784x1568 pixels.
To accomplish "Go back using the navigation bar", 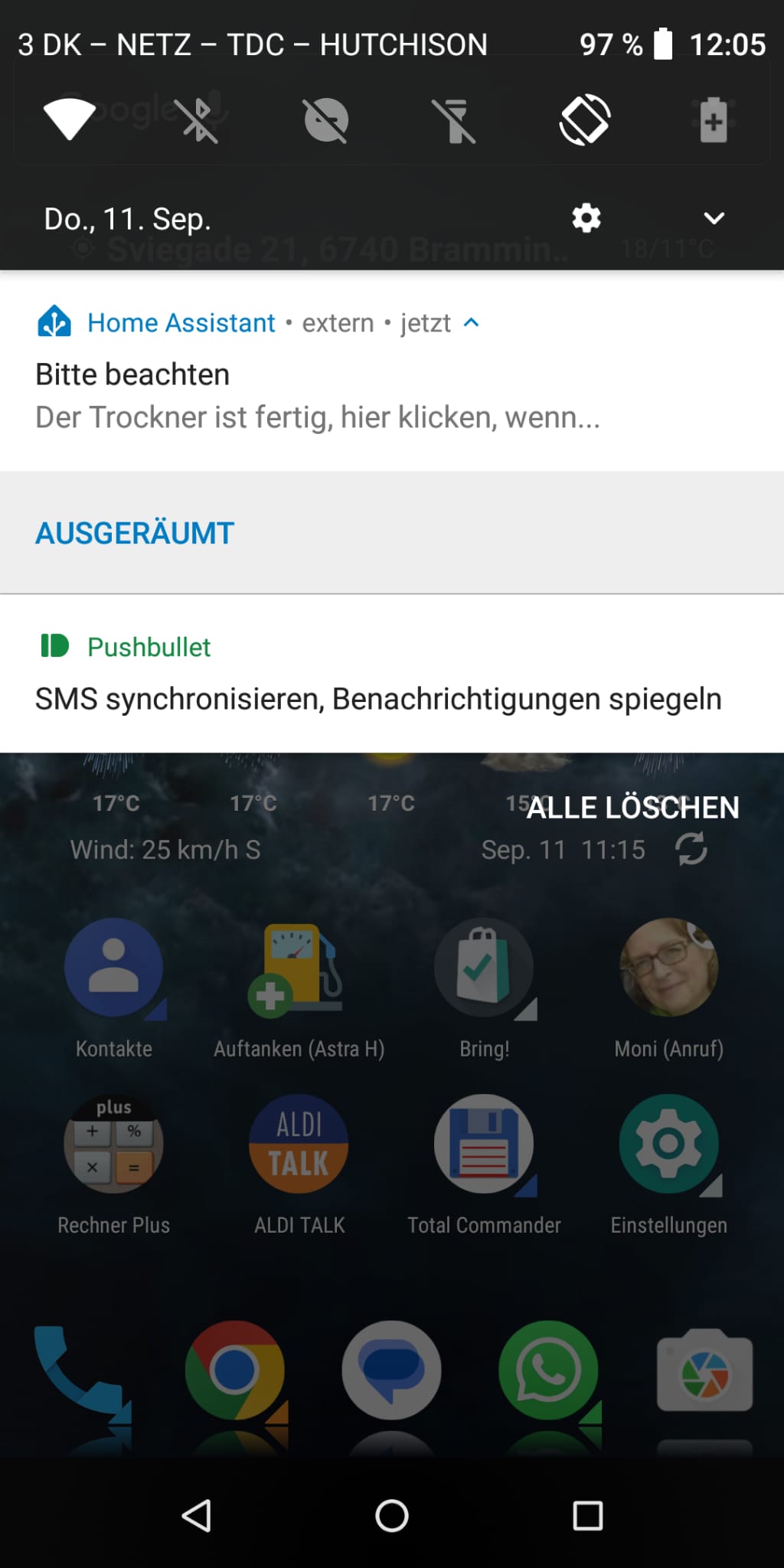I will coord(197,1516).
